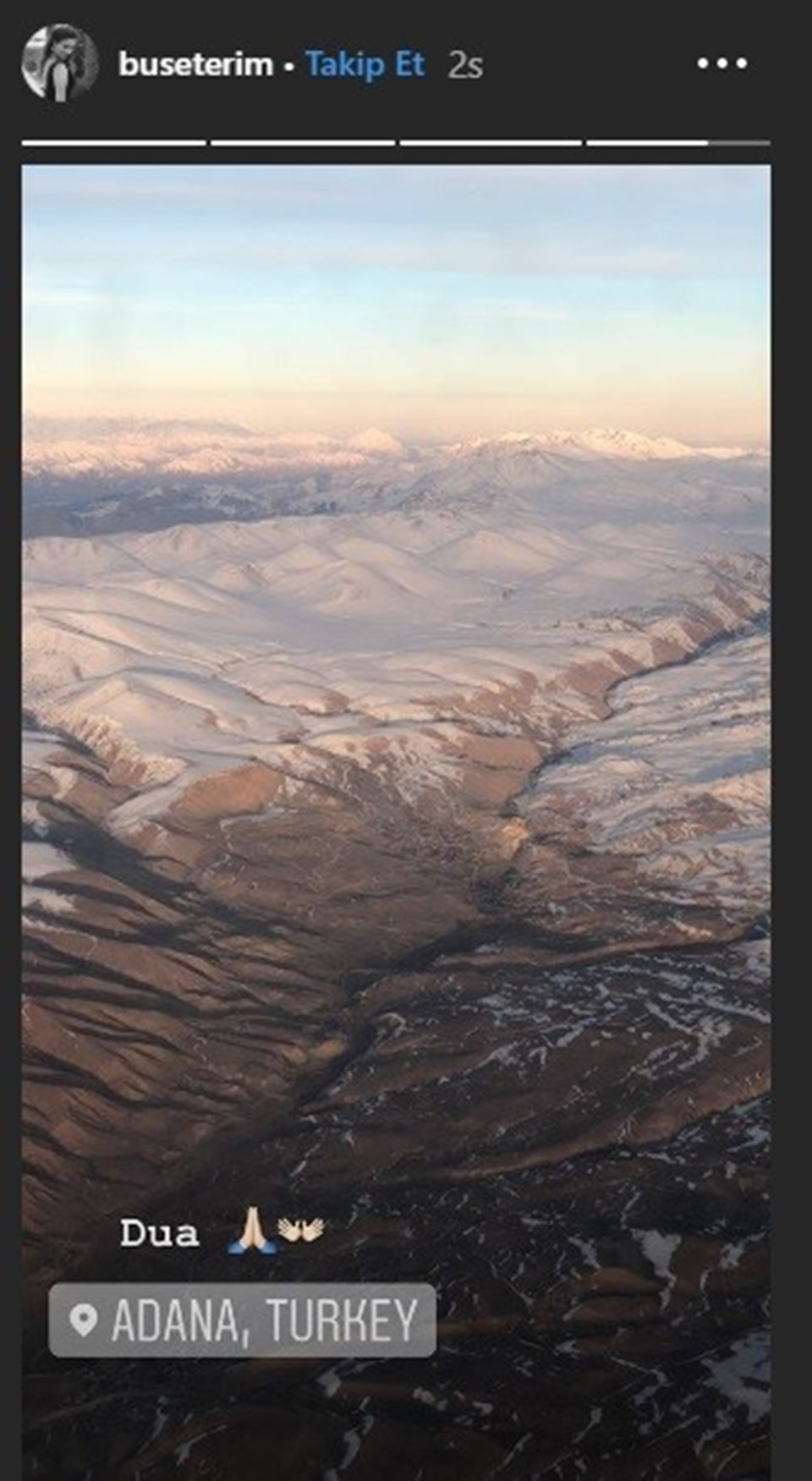
Task: Open the three-dot overflow menu
Action: coord(721,63)
